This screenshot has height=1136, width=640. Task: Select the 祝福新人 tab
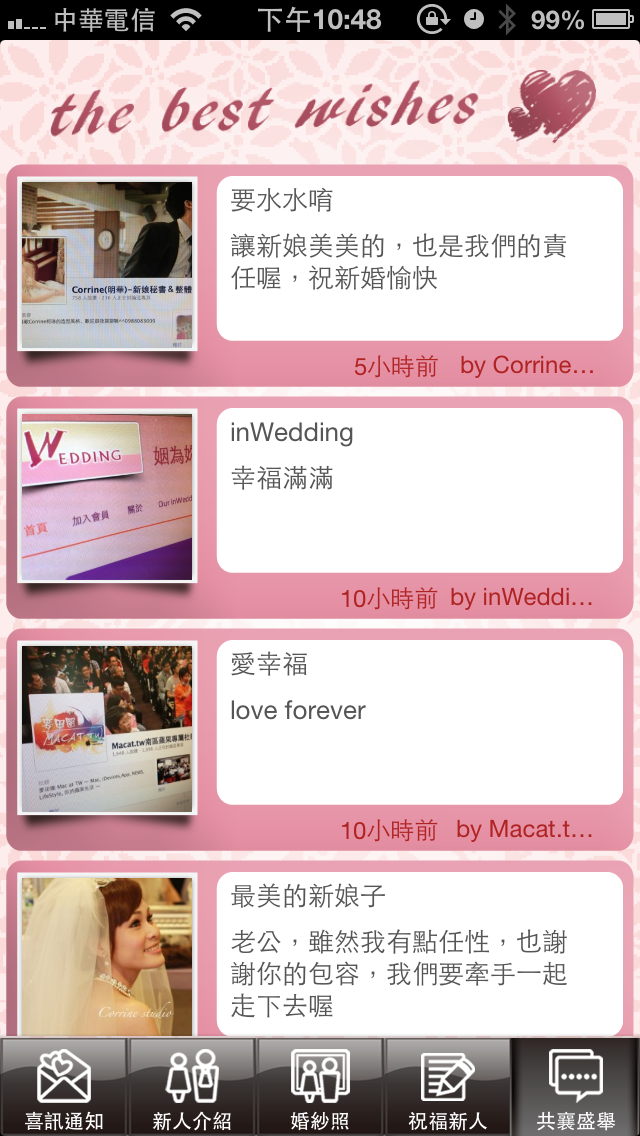pyautogui.click(x=448, y=1087)
